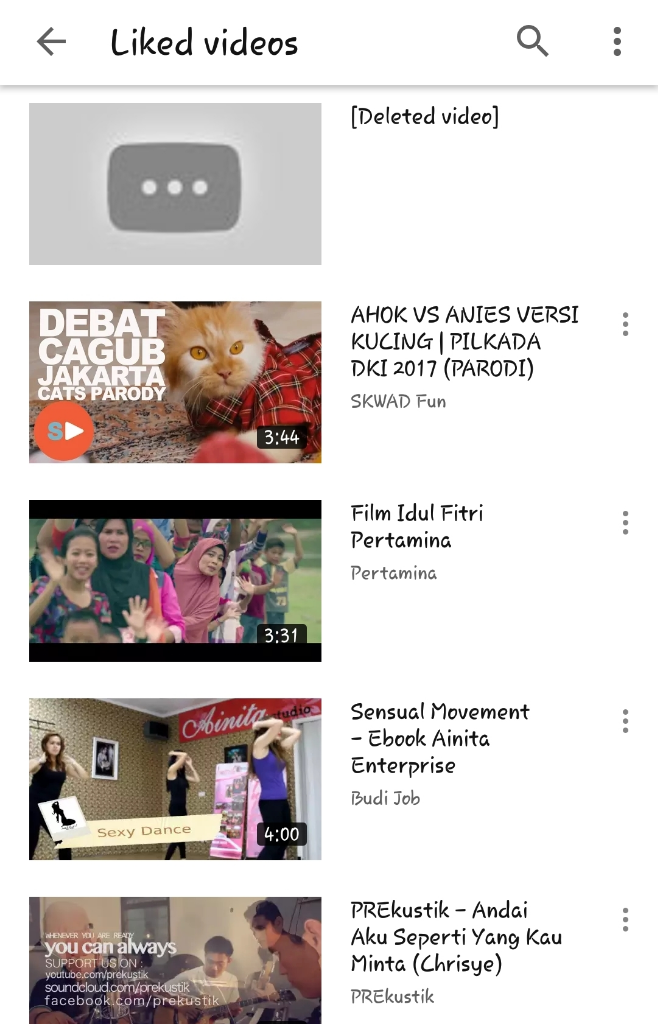
Task: Open options for AHOK VS ANIES video
Action: pyautogui.click(x=625, y=324)
